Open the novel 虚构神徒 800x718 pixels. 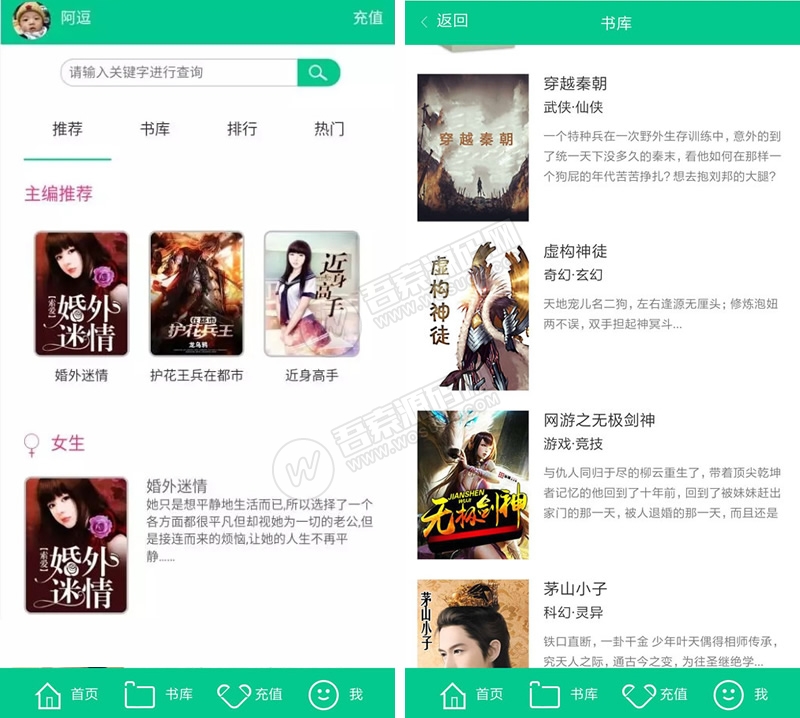pyautogui.click(x=575, y=251)
